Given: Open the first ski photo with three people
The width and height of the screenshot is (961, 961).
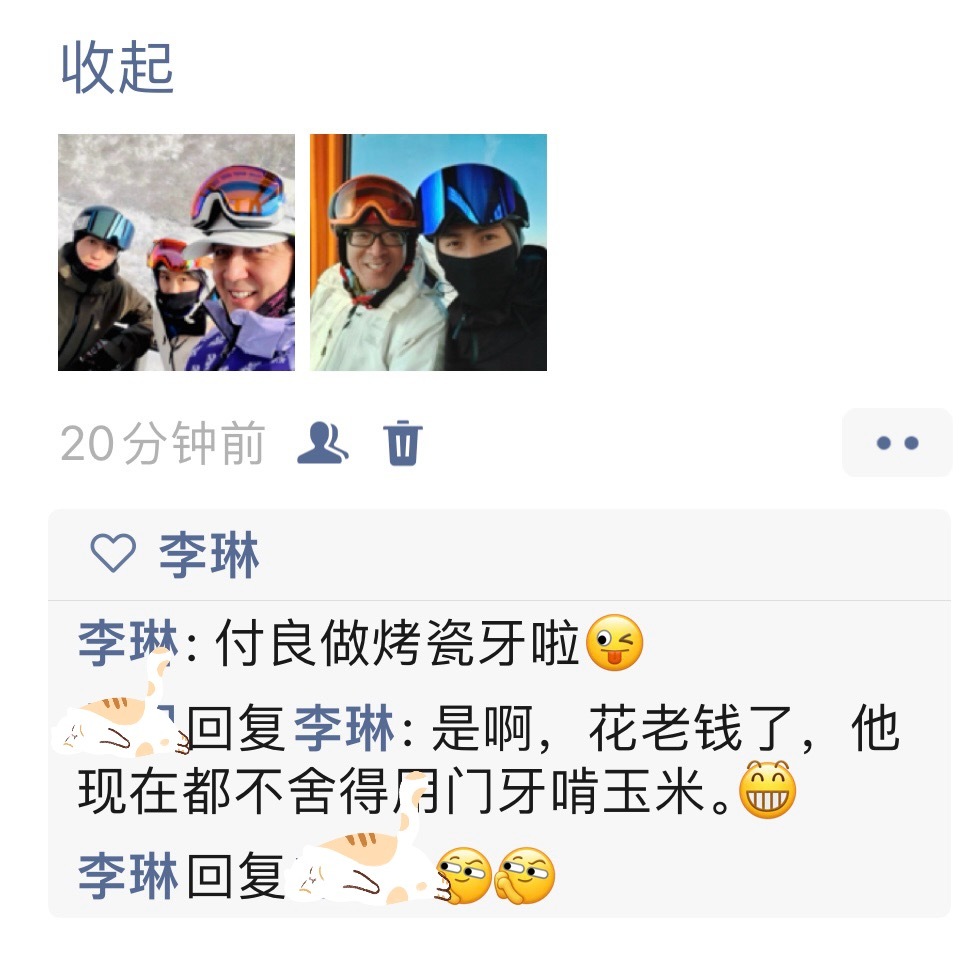Looking at the screenshot, I should (x=176, y=252).
